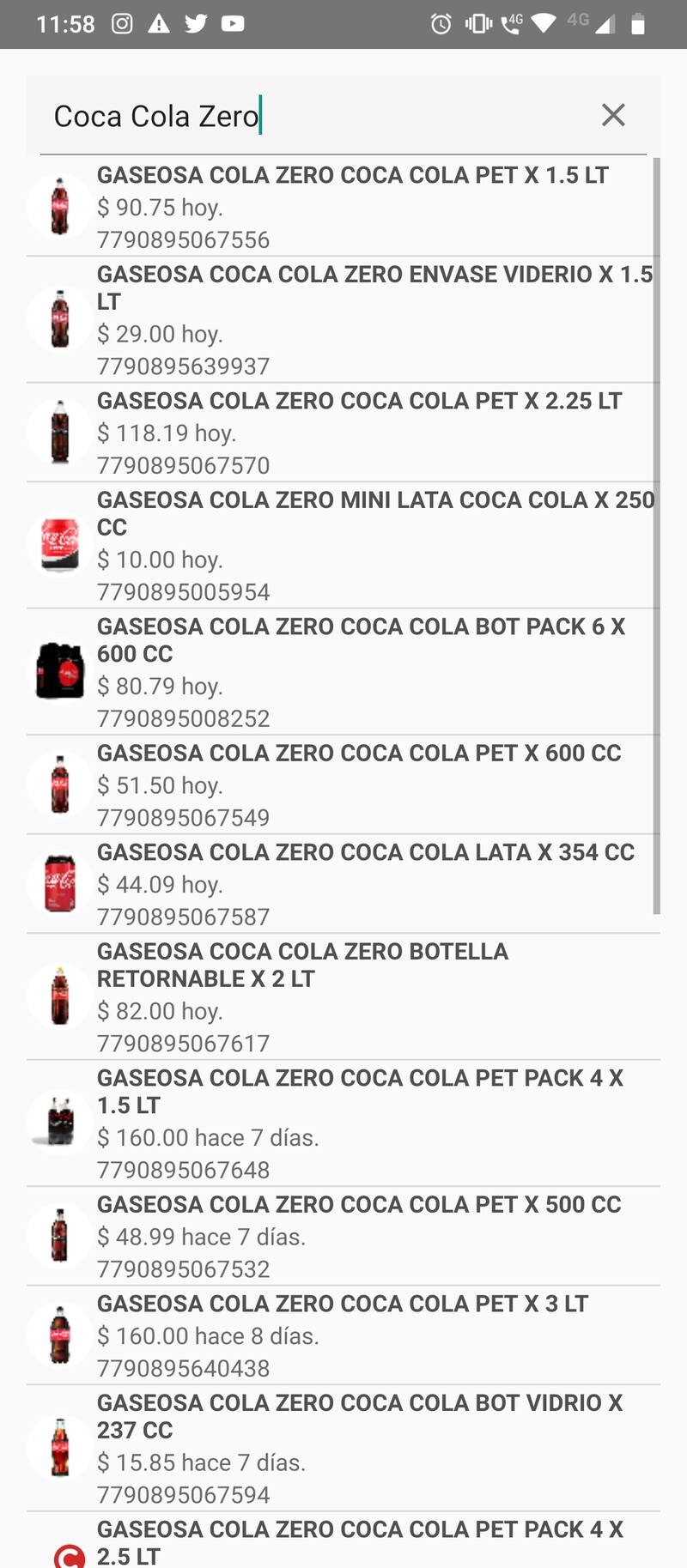The height and width of the screenshot is (1568, 687).
Task: Focus the Coca Cola Zero search field
Action: click(309, 116)
